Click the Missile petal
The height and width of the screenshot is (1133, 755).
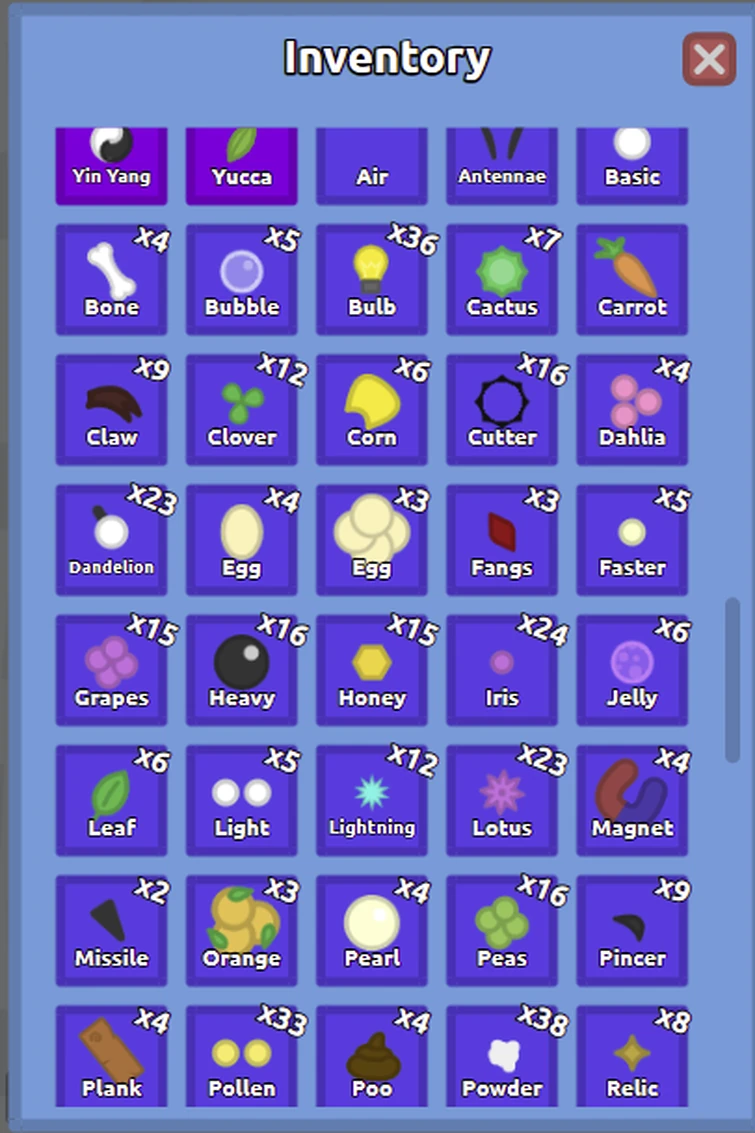coord(111,930)
